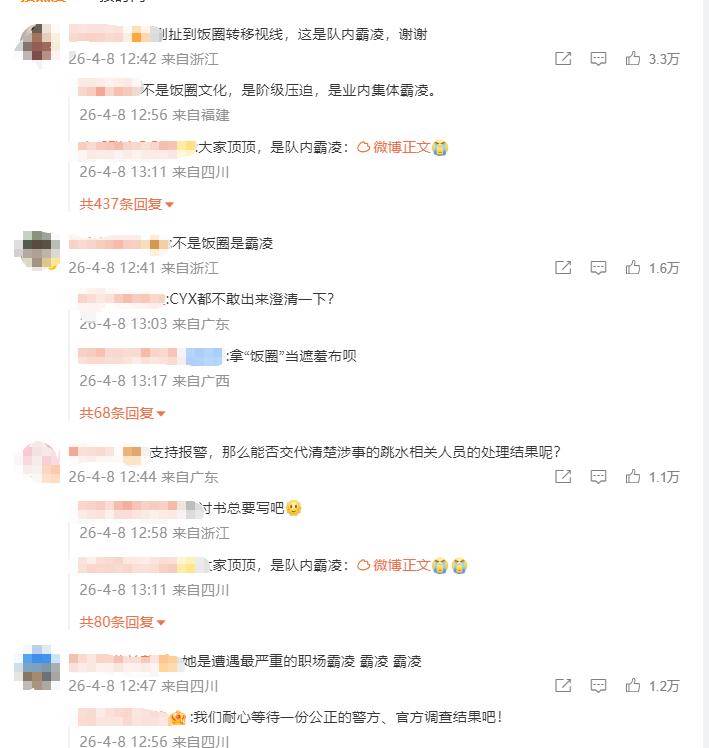Reply to the 不是饭圈是霸凌 comment

(x=598, y=268)
